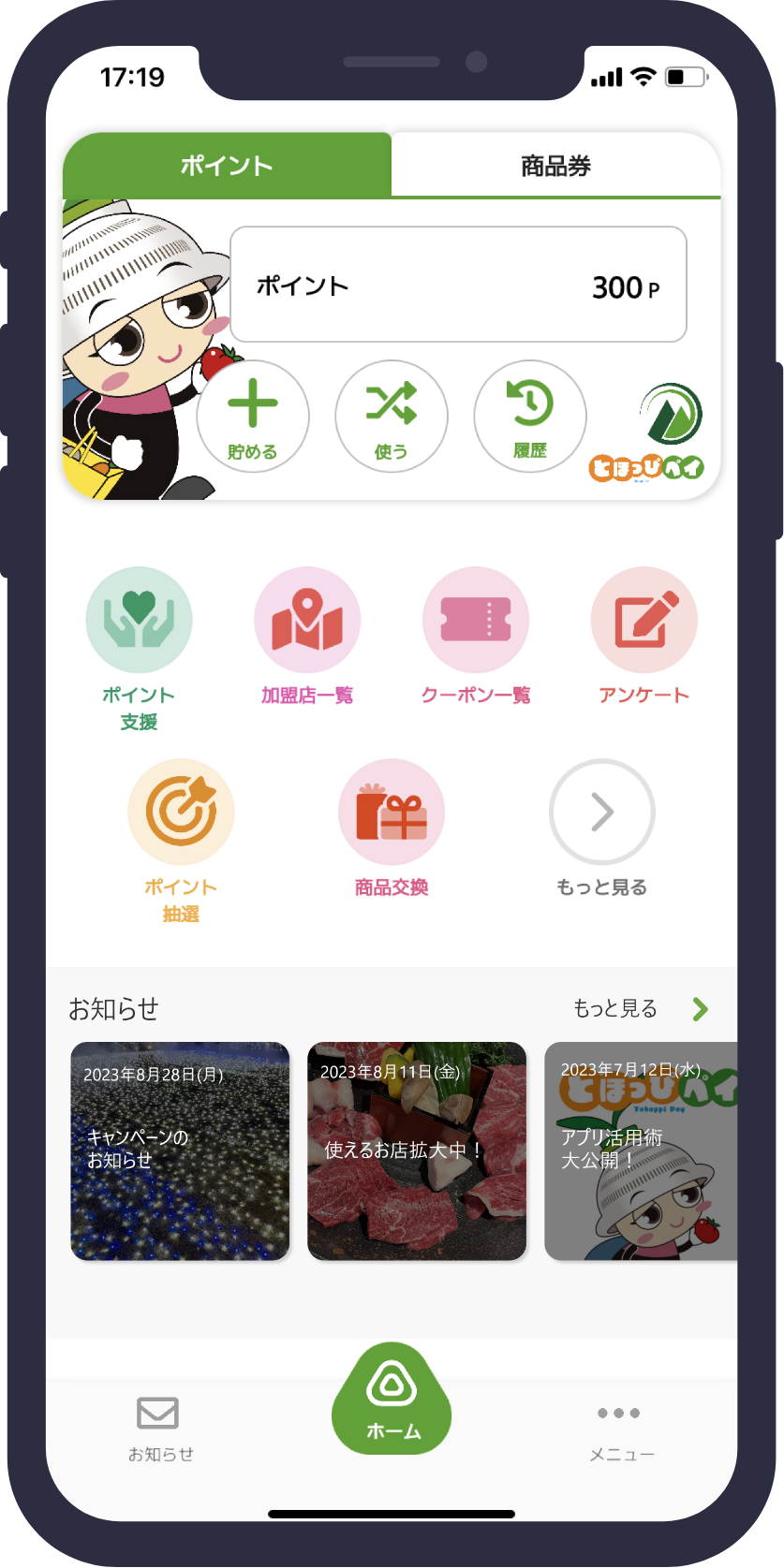Viewport: 784px width, 1568px height.
Task: Tap the もっと見る circle arrow button
Action: point(601,813)
